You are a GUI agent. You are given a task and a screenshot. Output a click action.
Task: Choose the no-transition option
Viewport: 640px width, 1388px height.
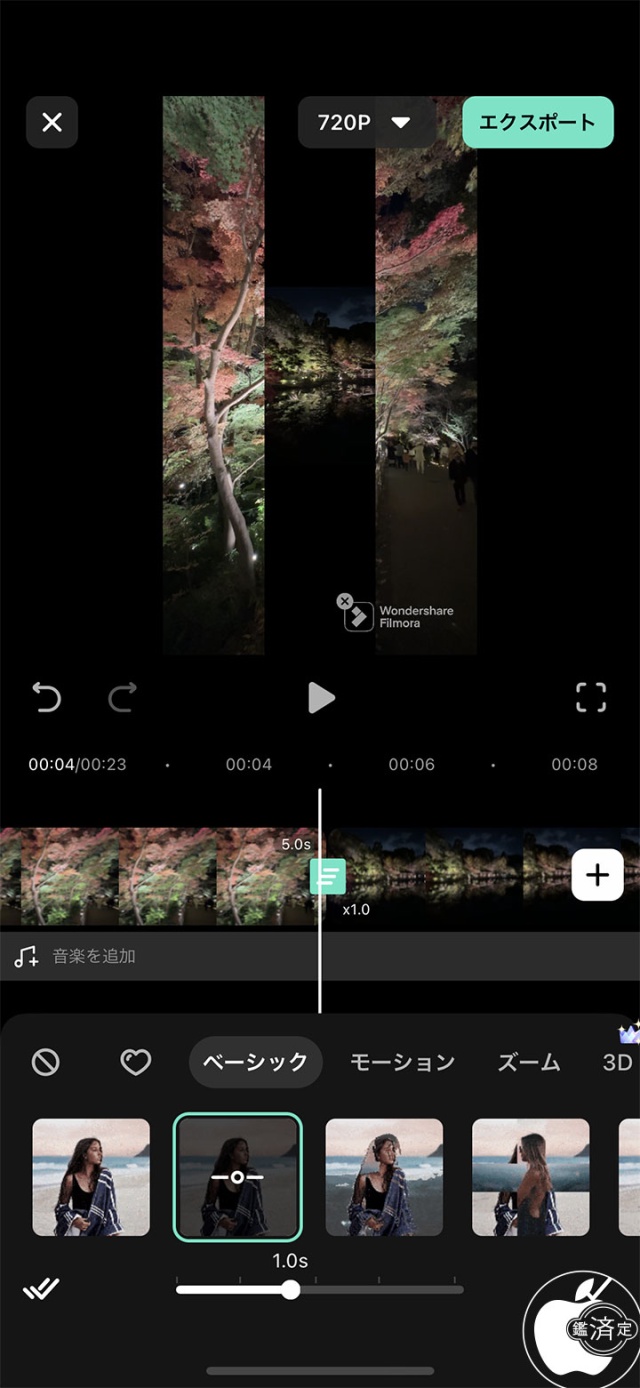click(x=46, y=1062)
